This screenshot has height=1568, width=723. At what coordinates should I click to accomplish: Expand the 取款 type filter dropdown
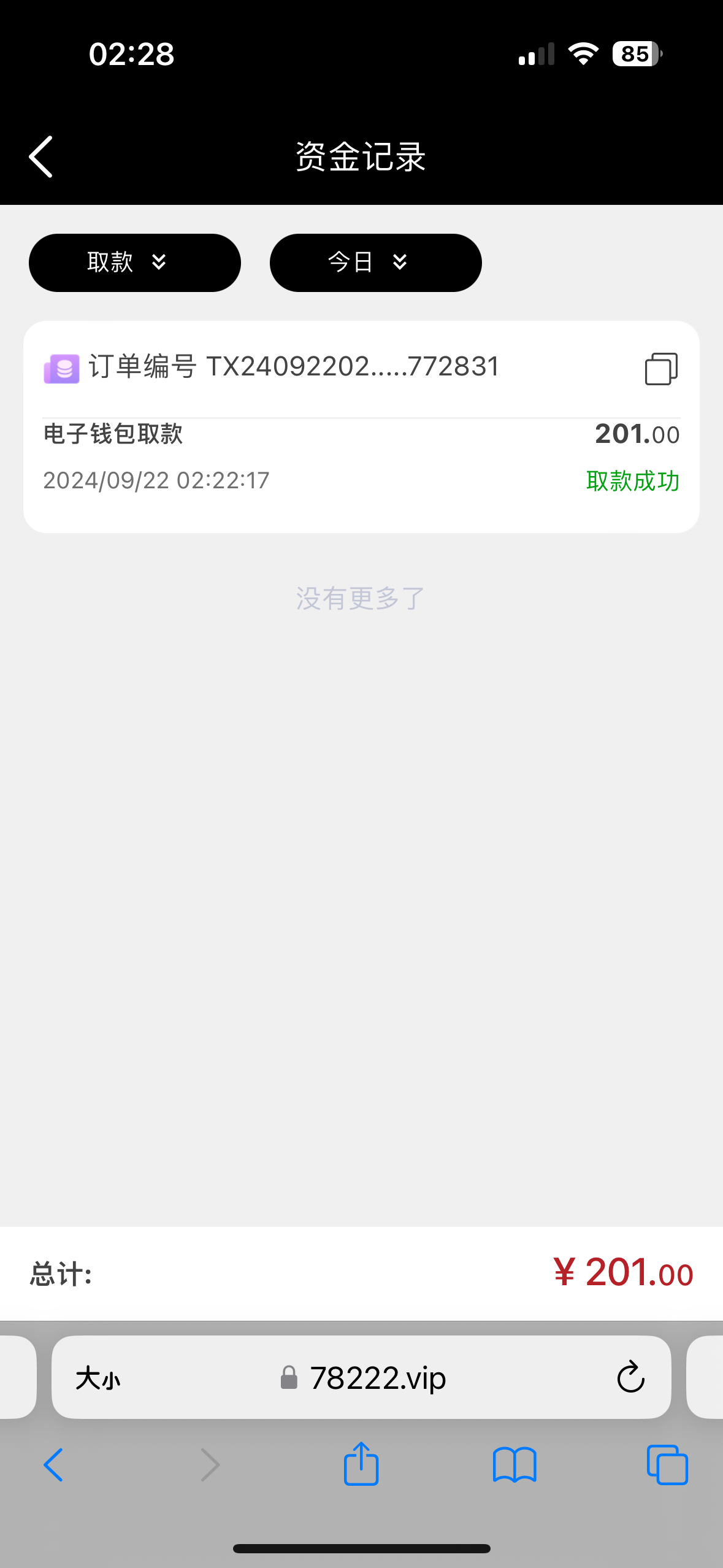(134, 263)
